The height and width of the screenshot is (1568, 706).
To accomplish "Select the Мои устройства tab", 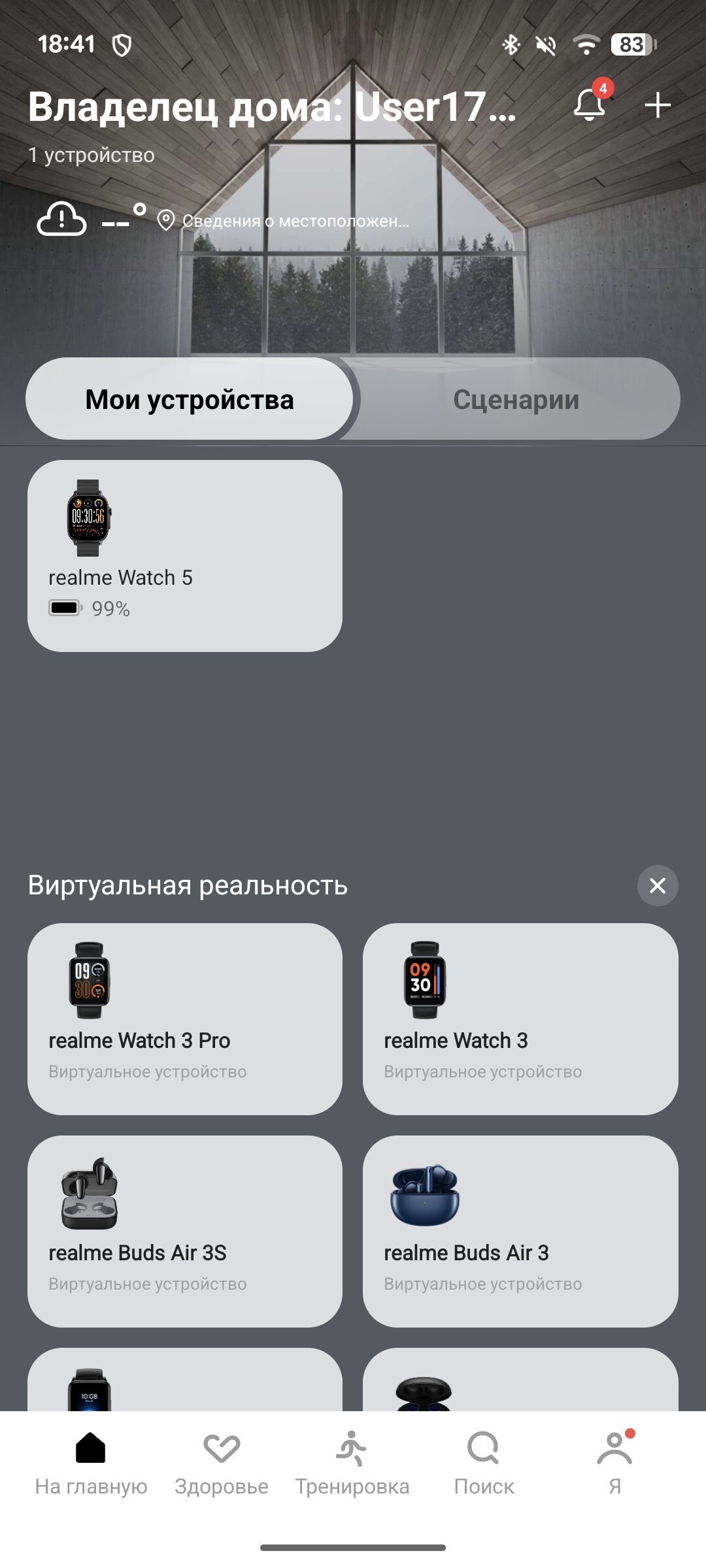I will [190, 399].
